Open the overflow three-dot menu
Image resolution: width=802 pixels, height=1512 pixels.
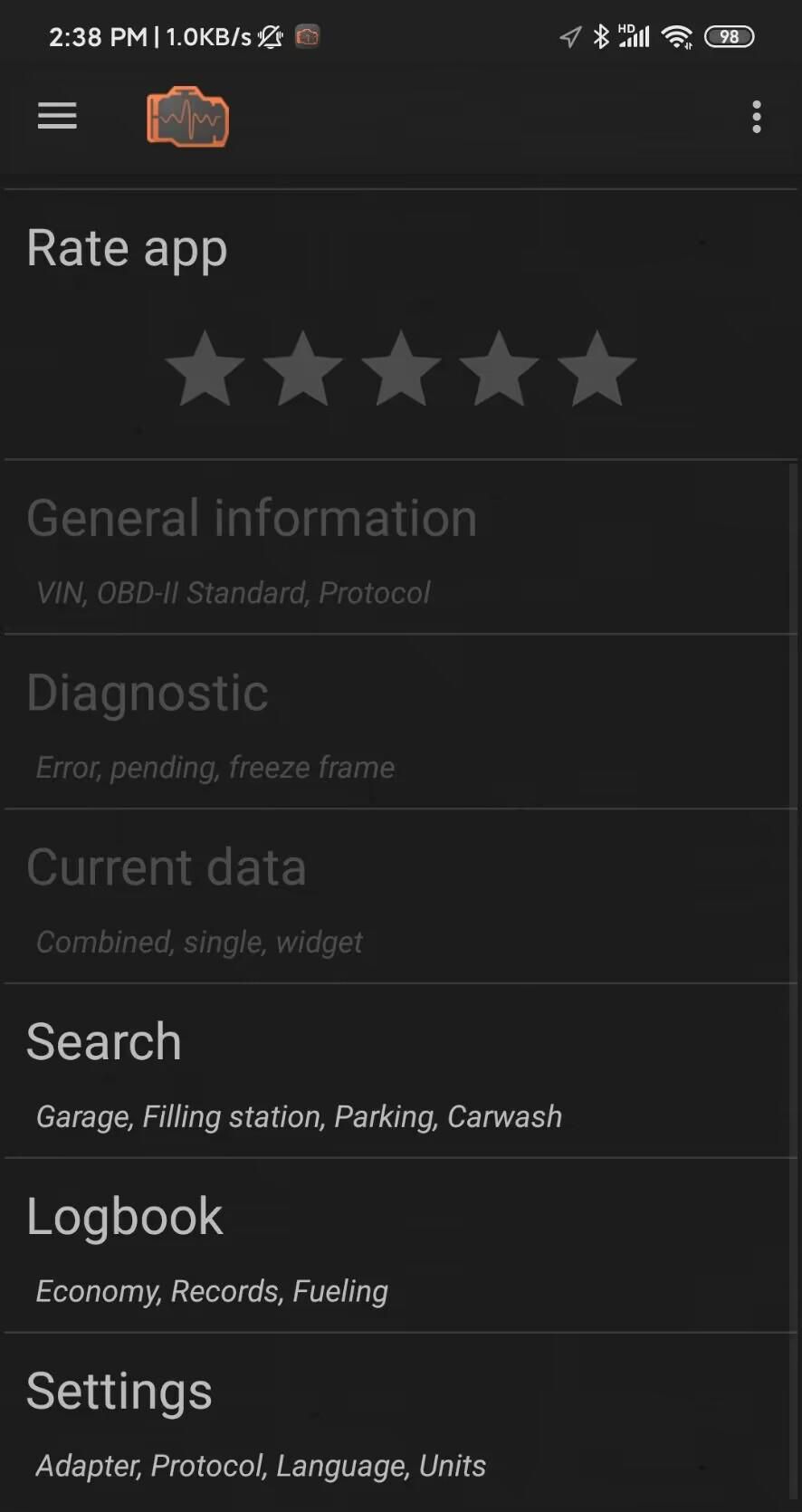[x=756, y=116]
